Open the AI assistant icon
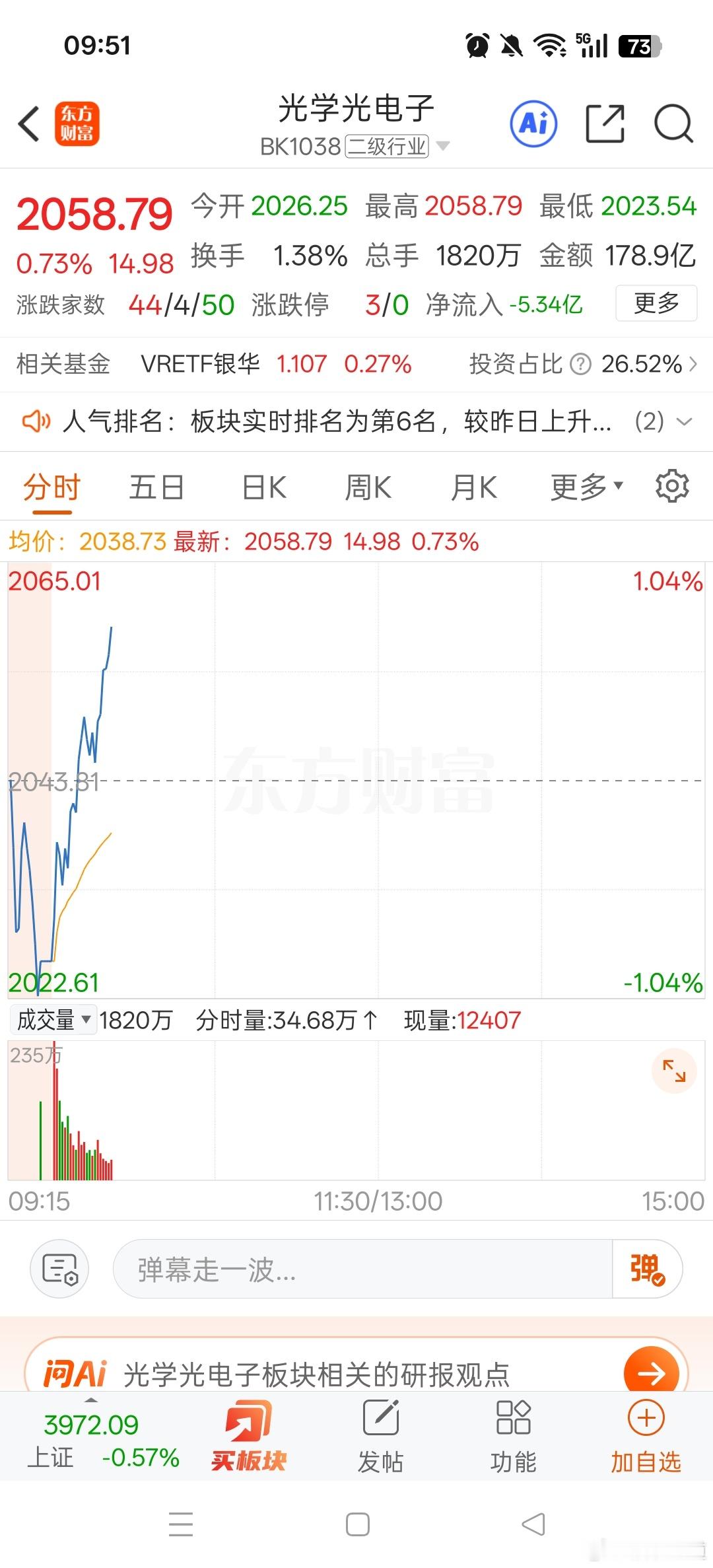The height and width of the screenshot is (1568, 713). coord(533,123)
